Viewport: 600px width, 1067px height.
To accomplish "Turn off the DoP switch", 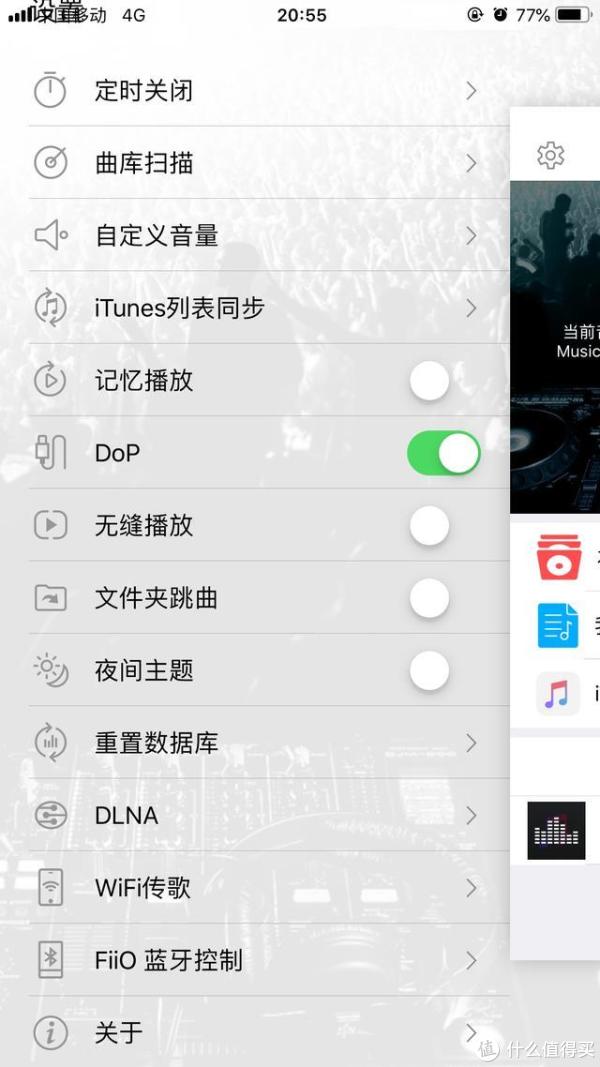I will [x=443, y=453].
